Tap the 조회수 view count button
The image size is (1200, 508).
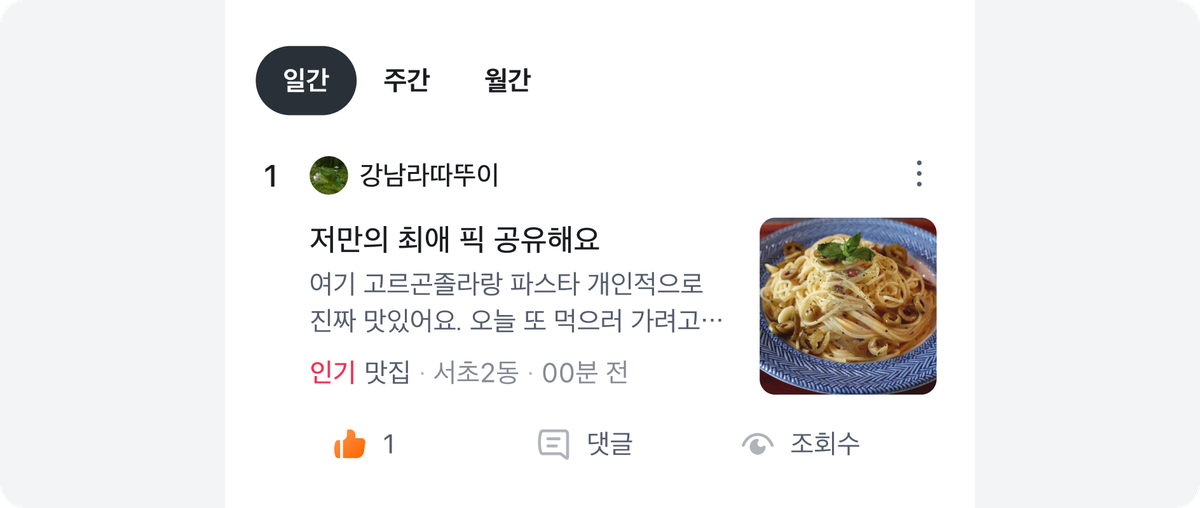(800, 444)
